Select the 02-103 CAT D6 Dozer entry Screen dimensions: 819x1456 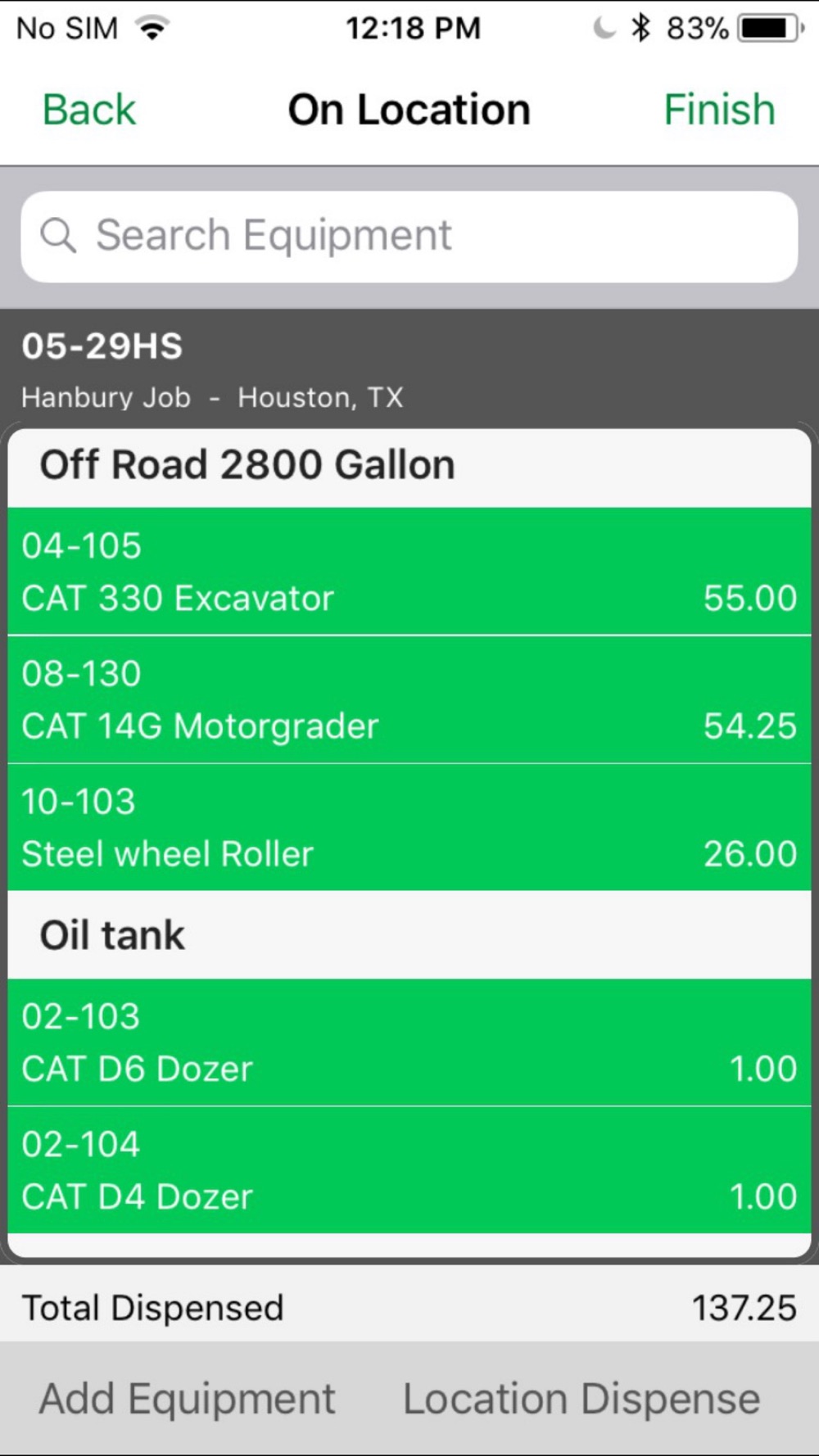pos(409,1042)
